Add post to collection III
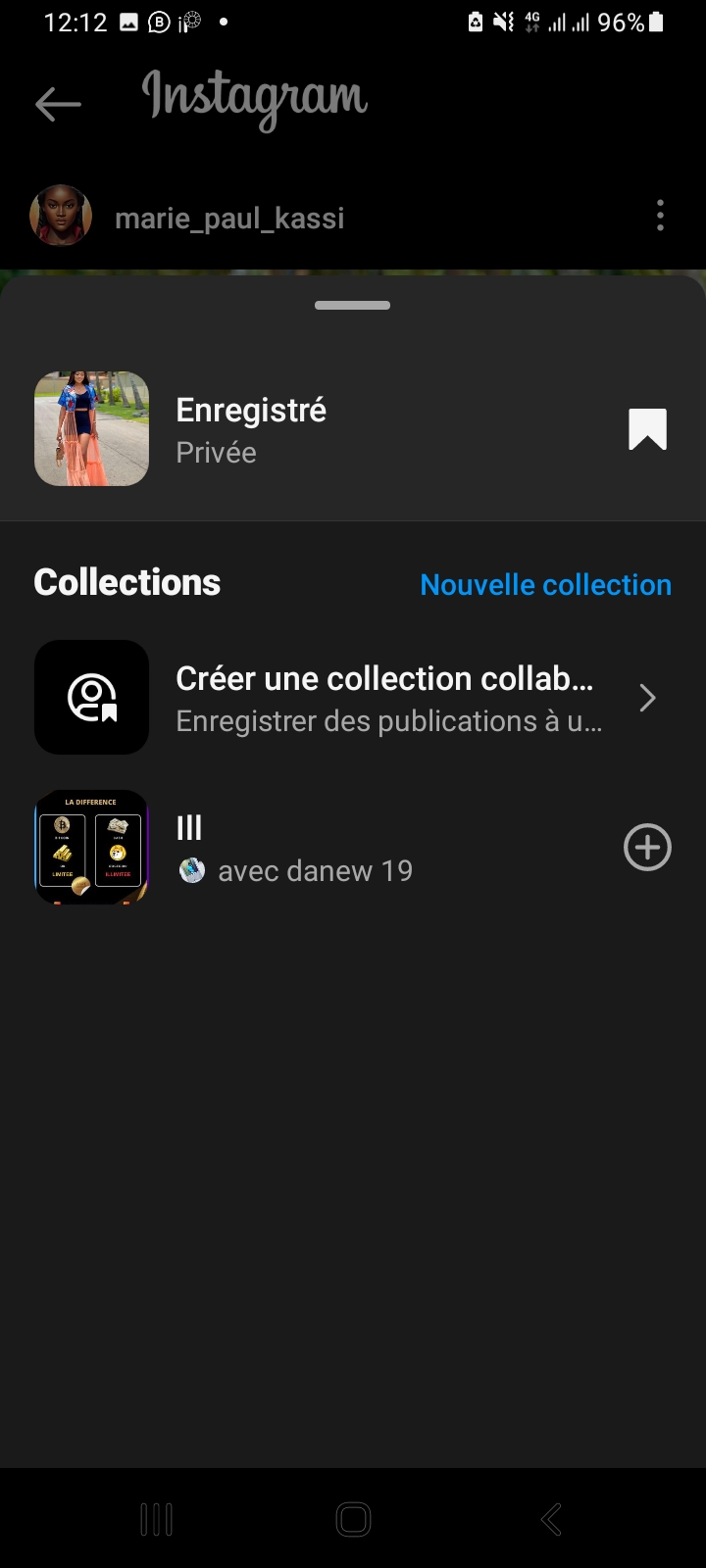 click(x=647, y=848)
